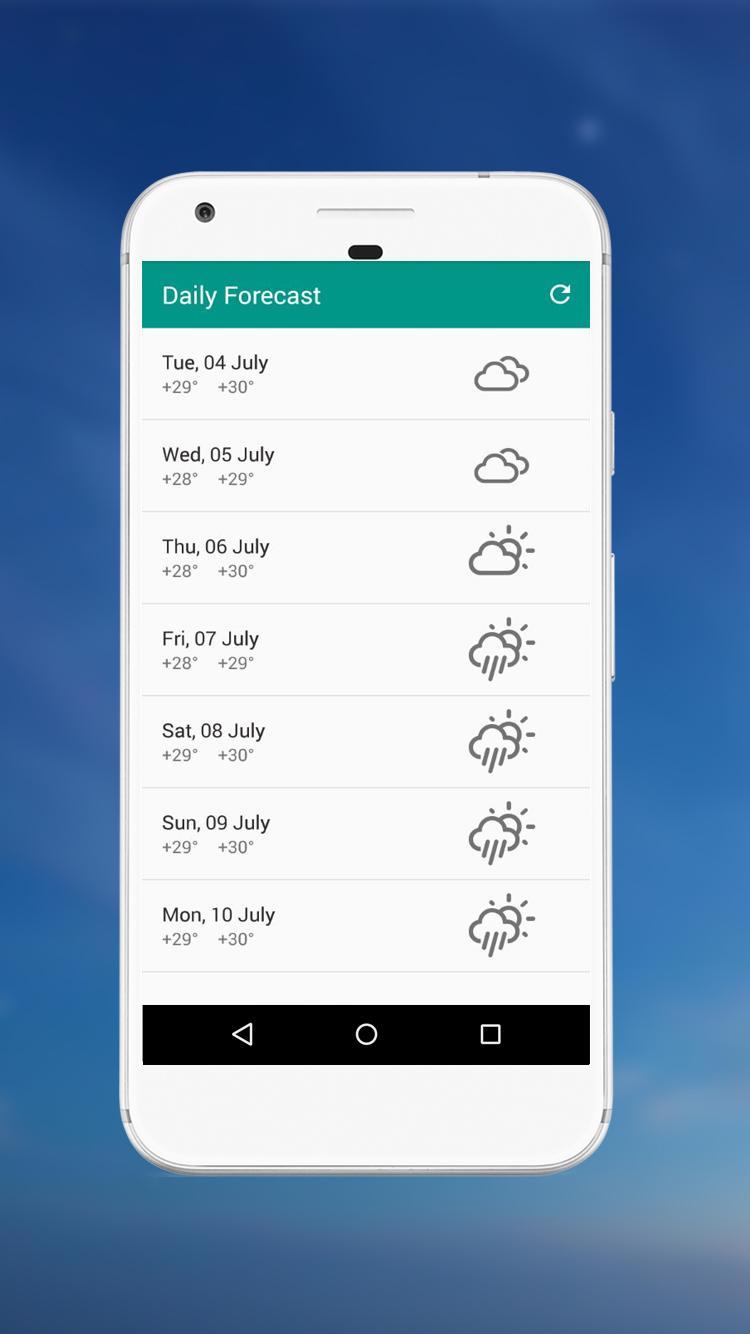Tap the home circle button
The height and width of the screenshot is (1334, 750).
366,1035
